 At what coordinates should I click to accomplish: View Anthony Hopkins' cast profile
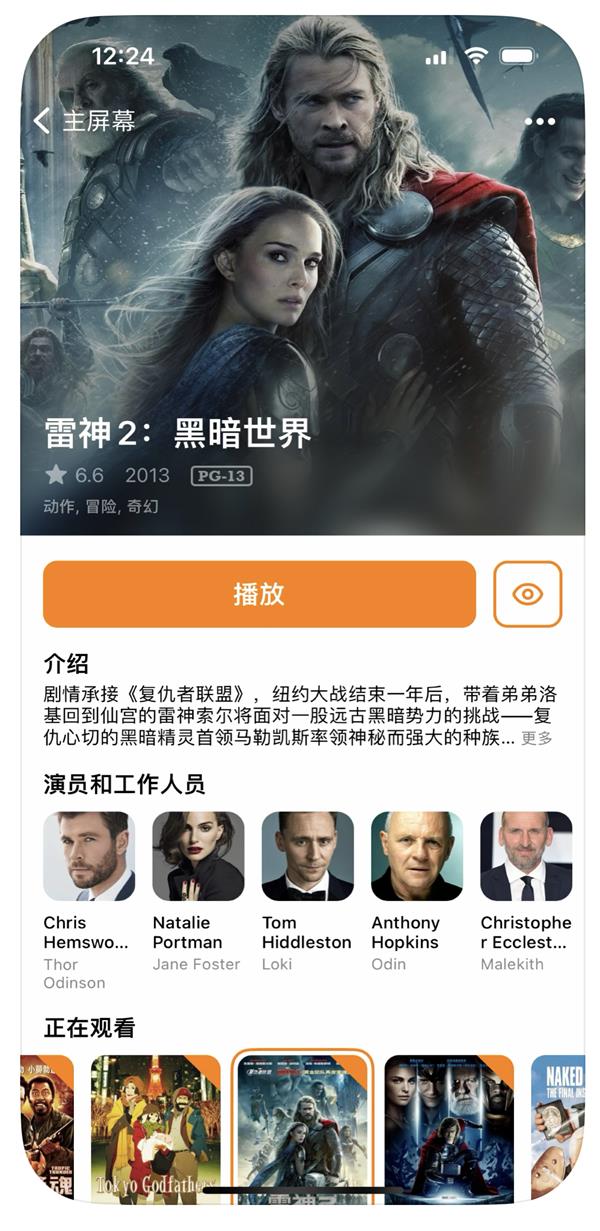[416, 856]
